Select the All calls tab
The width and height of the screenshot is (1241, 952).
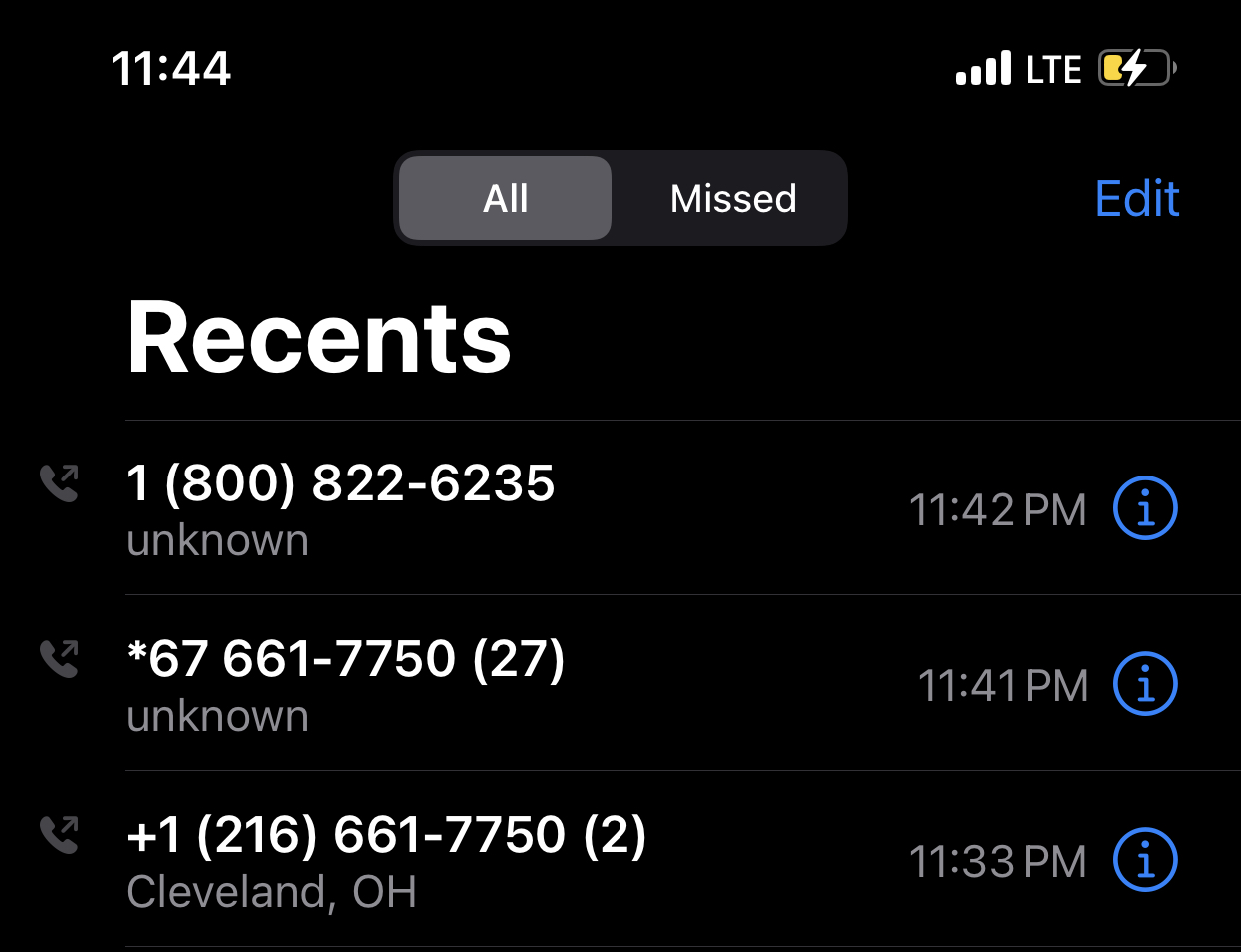tap(505, 199)
